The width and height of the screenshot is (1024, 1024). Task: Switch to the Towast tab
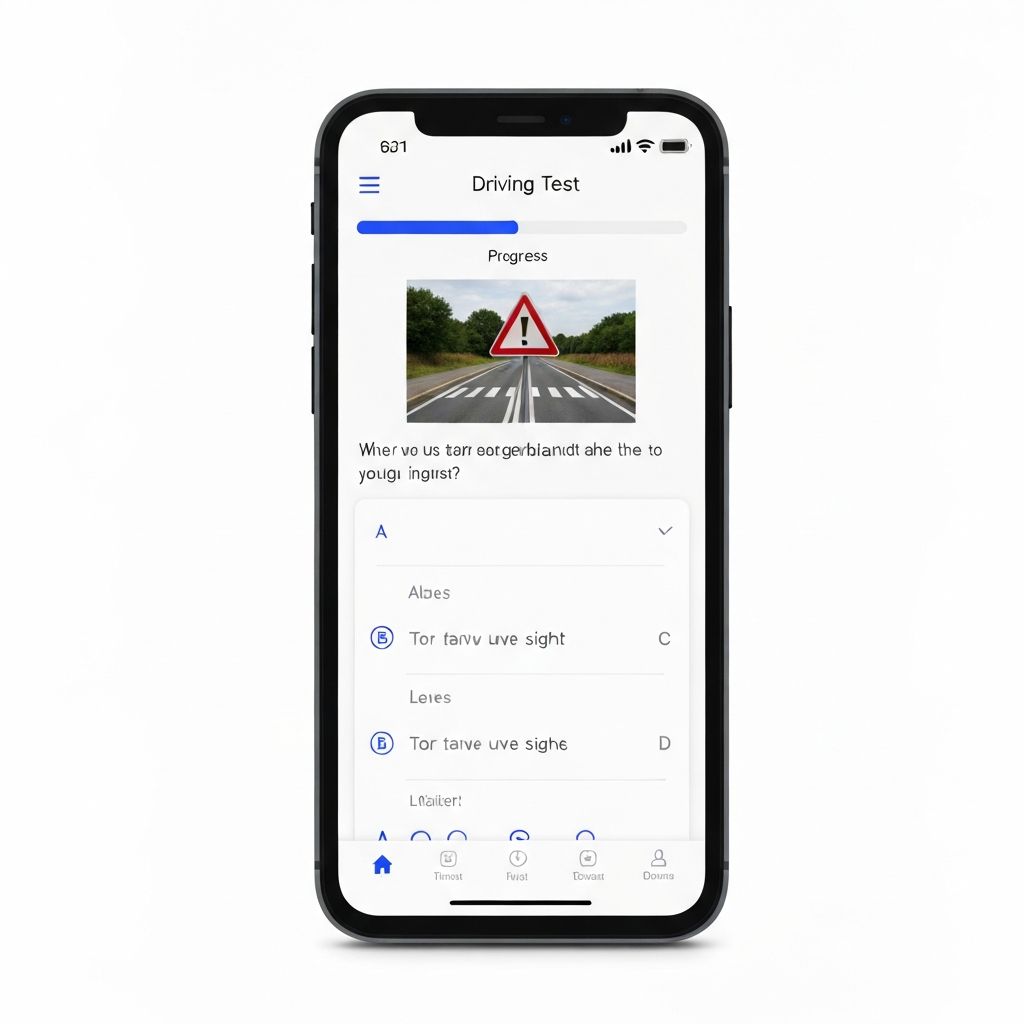pos(588,865)
